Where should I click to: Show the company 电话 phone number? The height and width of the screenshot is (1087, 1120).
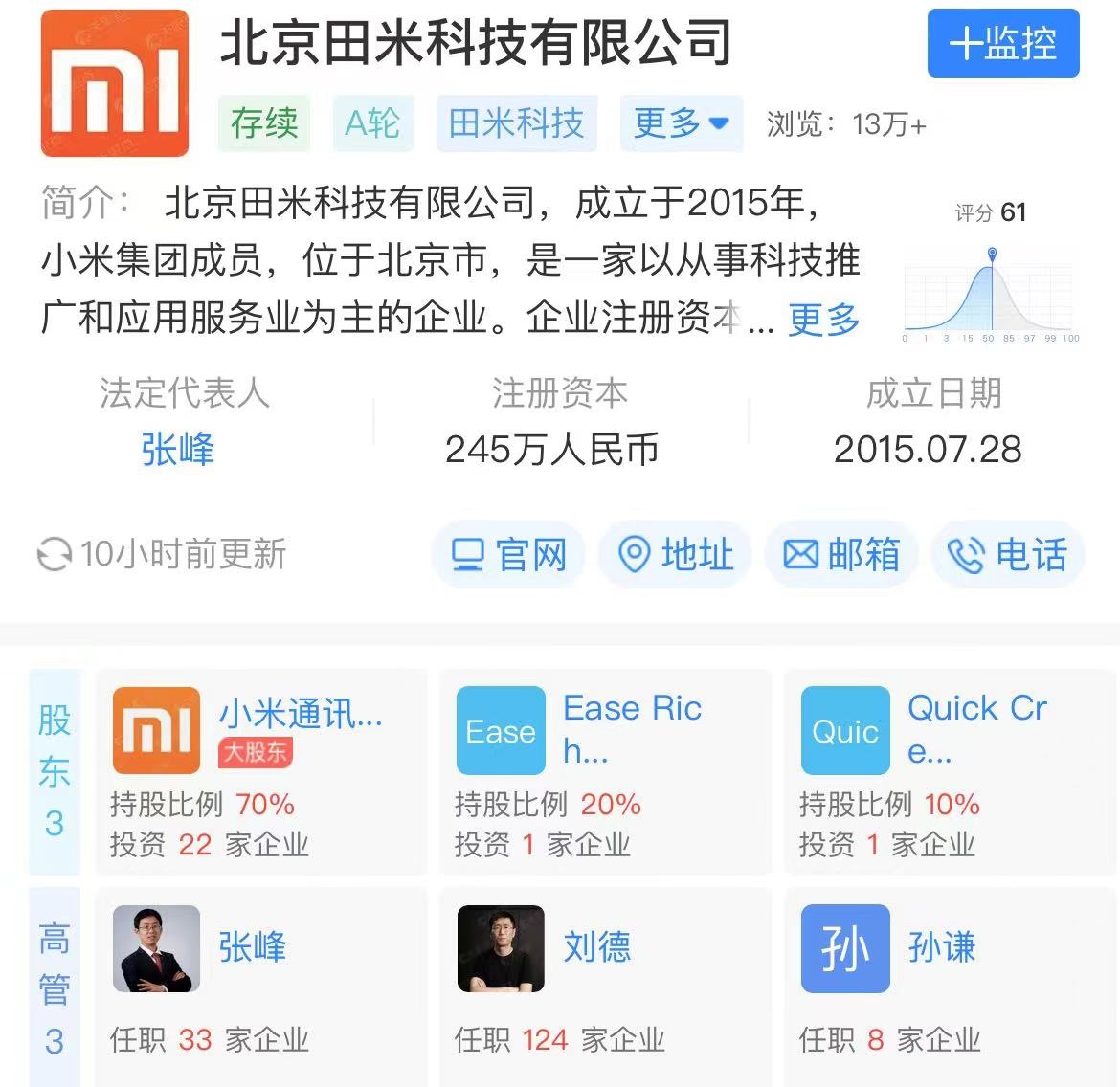click(1007, 554)
